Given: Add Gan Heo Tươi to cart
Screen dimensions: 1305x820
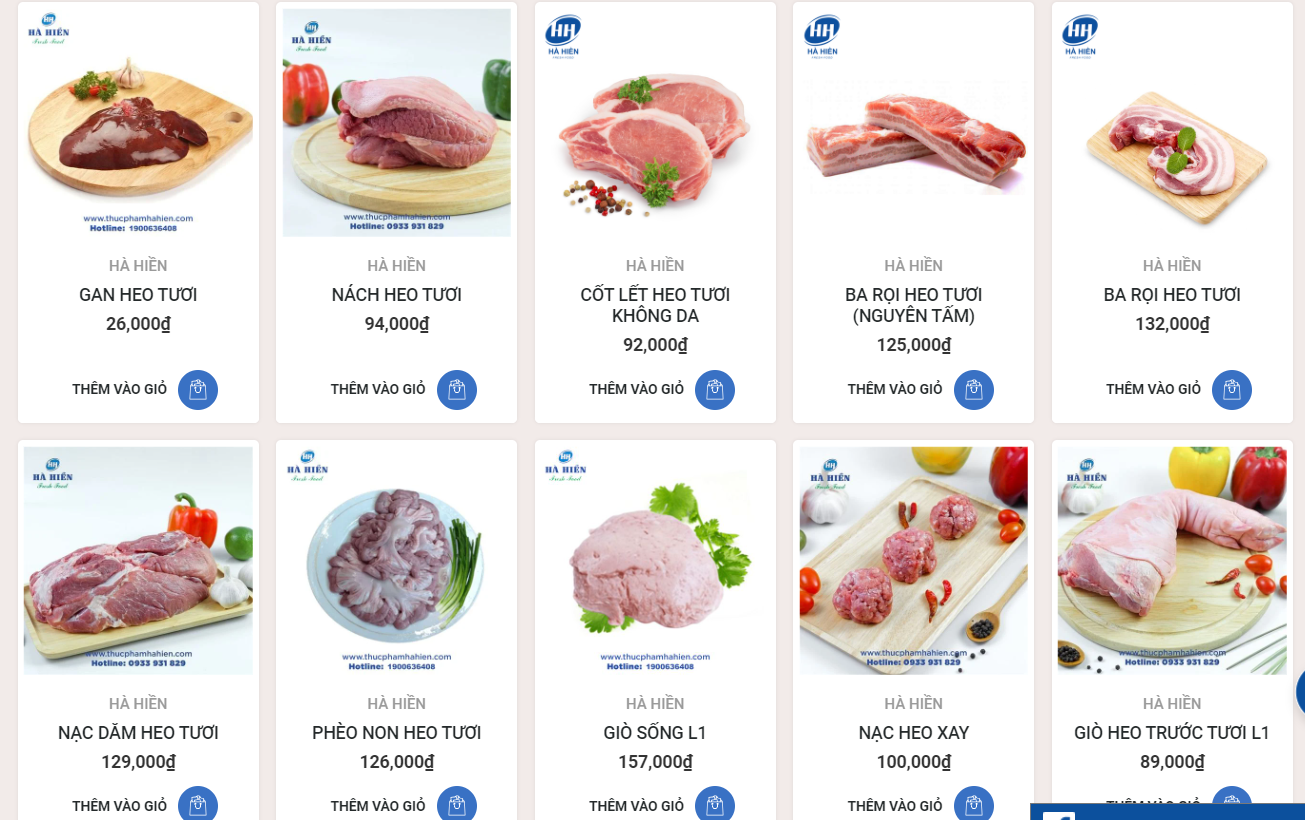Looking at the screenshot, I should click(197, 389).
